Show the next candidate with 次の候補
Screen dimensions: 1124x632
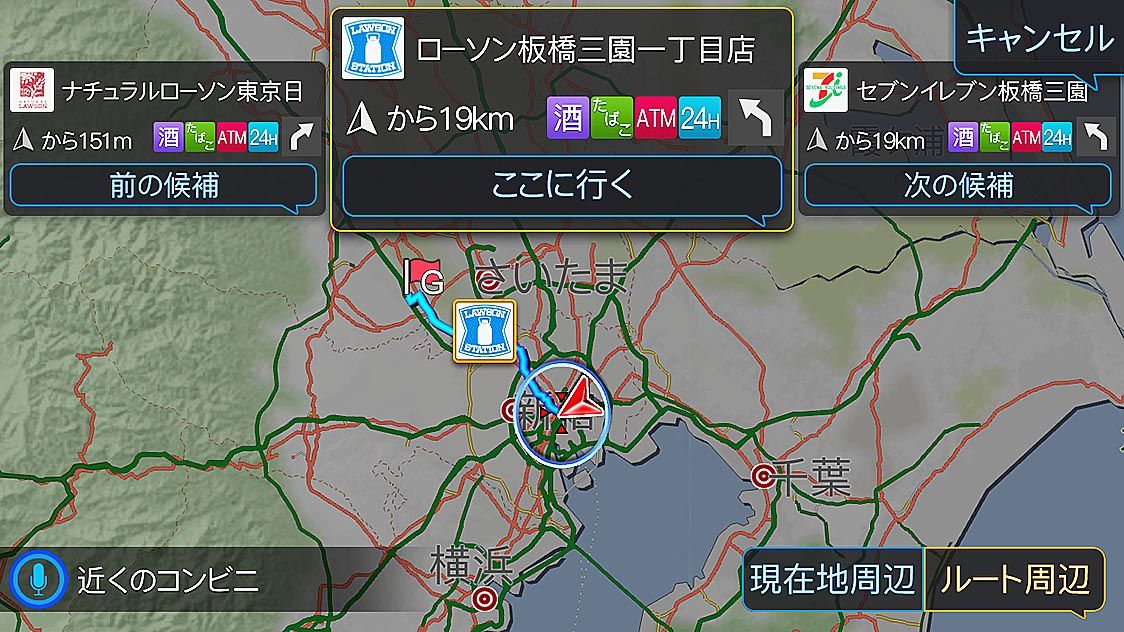[958, 186]
